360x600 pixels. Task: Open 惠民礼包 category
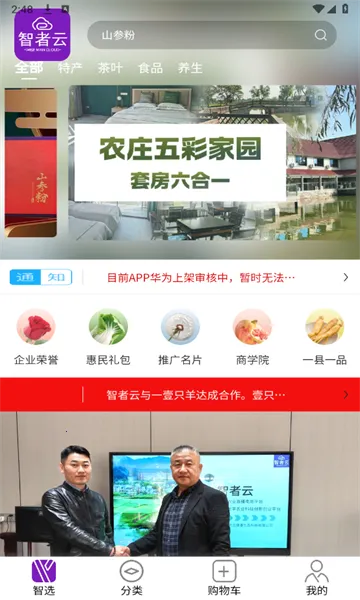(x=108, y=338)
